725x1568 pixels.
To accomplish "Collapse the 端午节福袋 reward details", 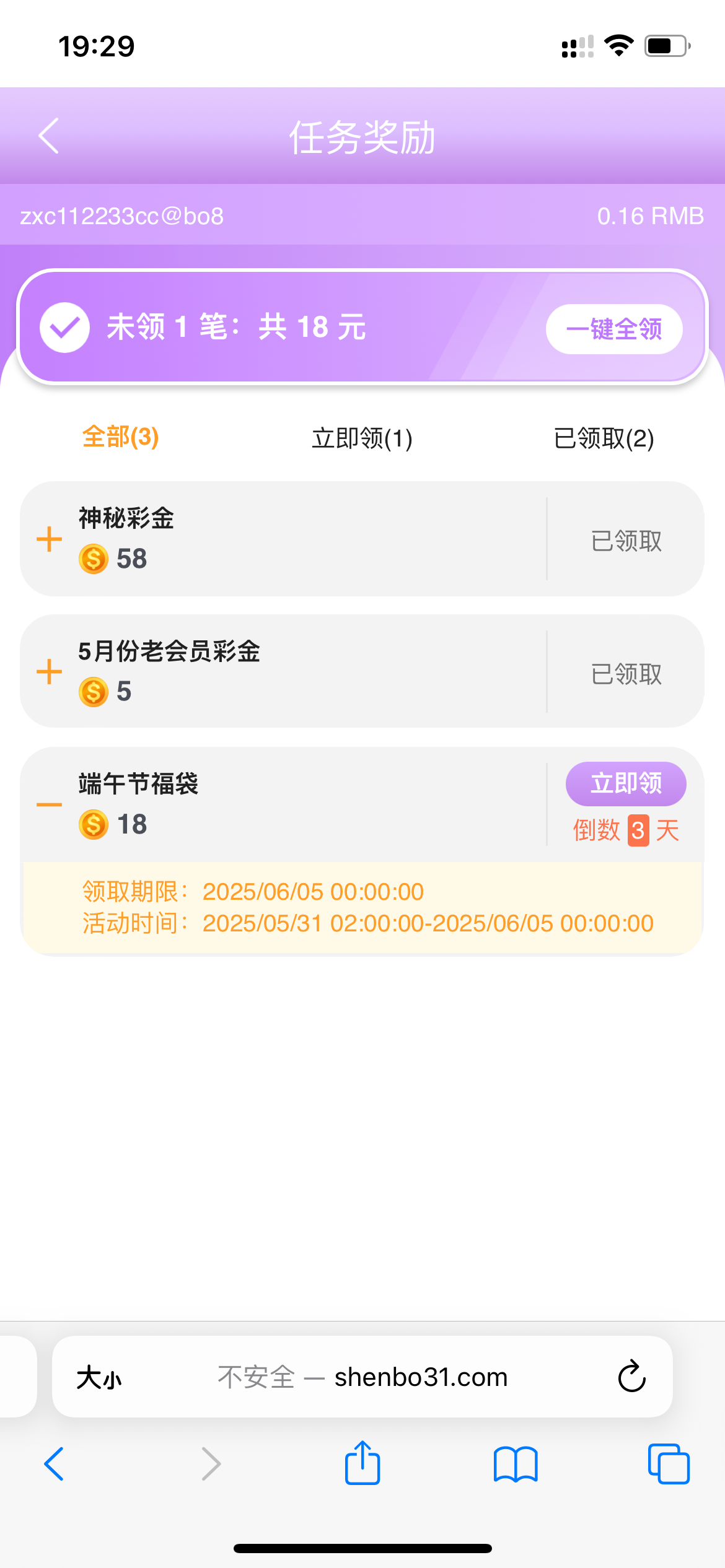I will 50,804.
